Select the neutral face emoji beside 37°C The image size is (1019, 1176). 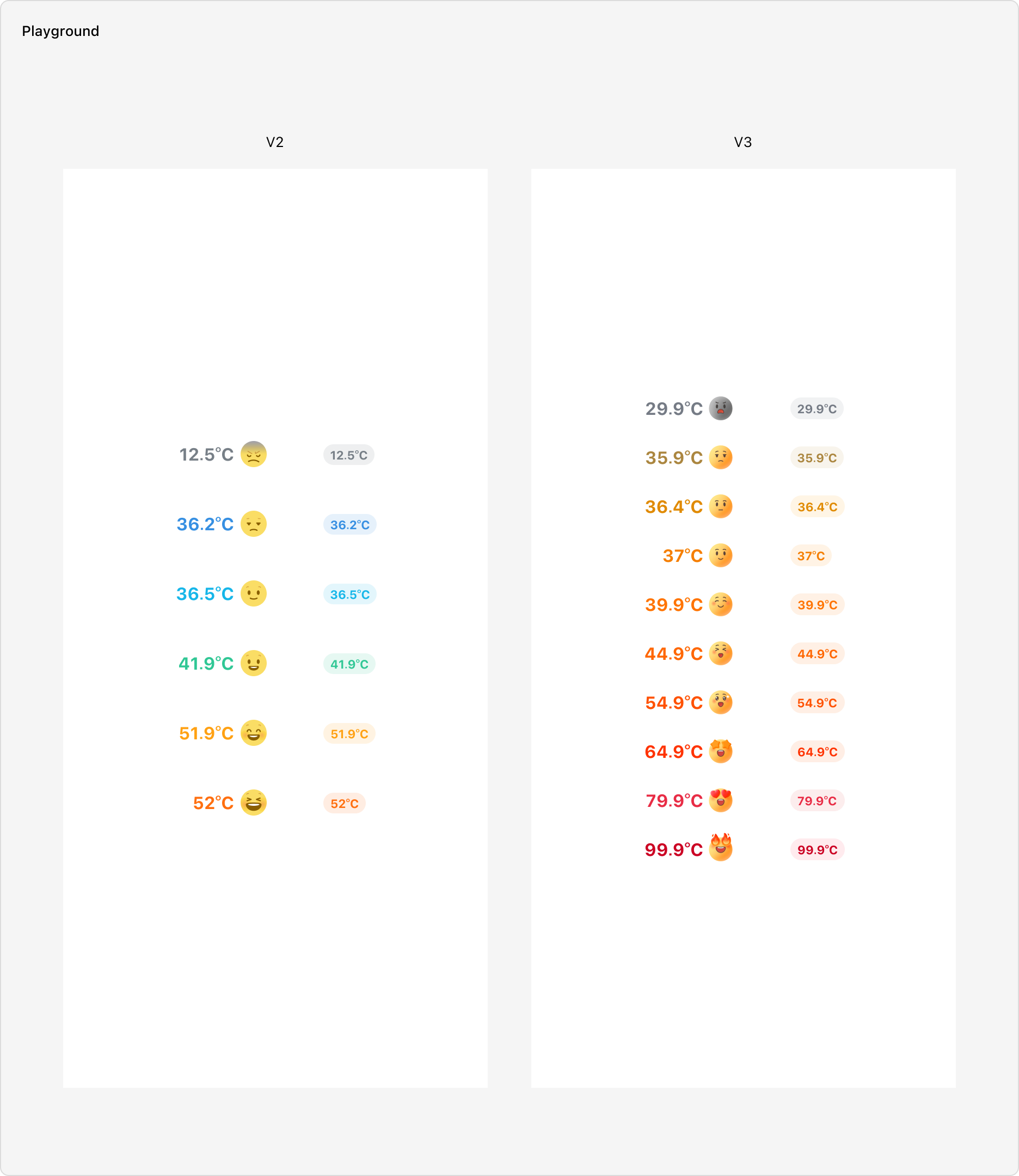(720, 555)
